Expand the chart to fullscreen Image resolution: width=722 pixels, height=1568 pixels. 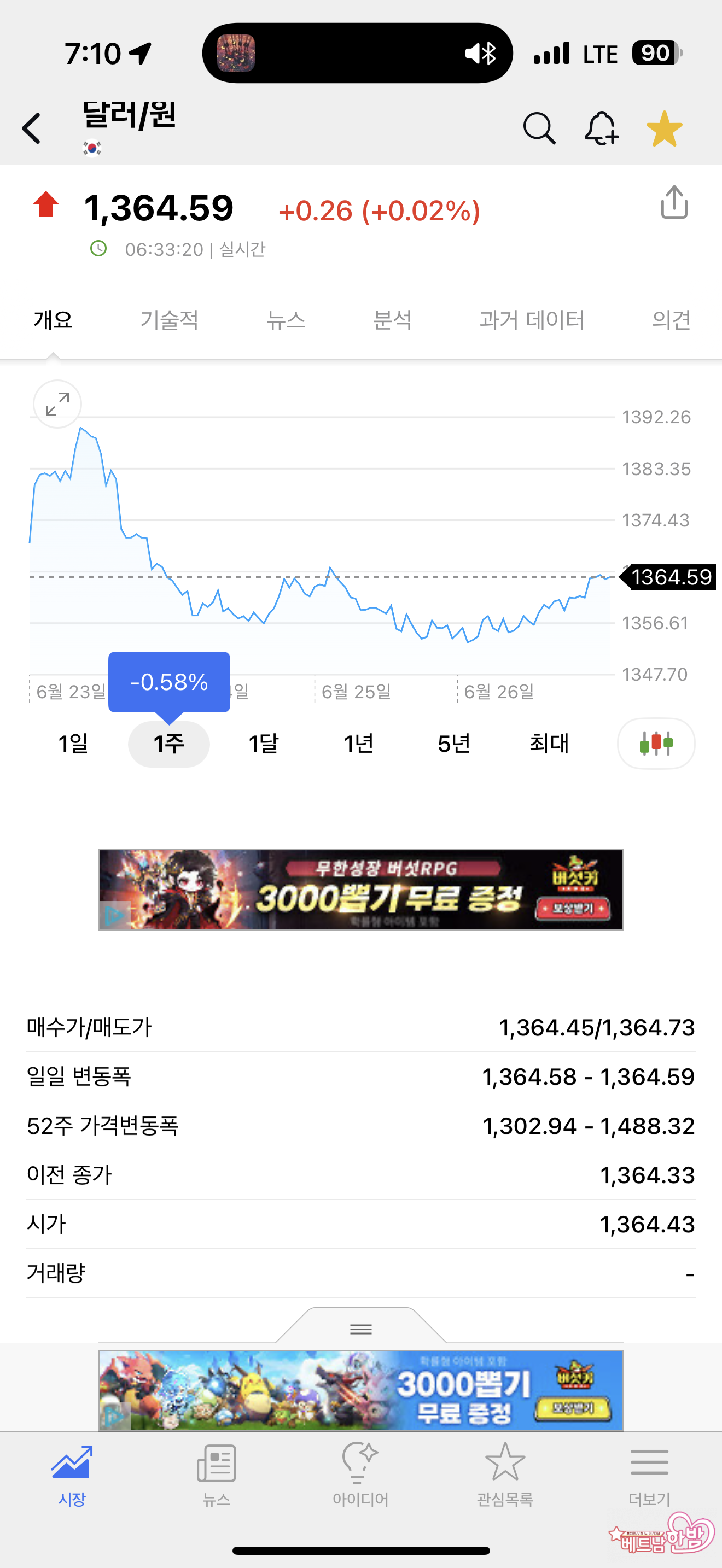pyautogui.click(x=57, y=404)
